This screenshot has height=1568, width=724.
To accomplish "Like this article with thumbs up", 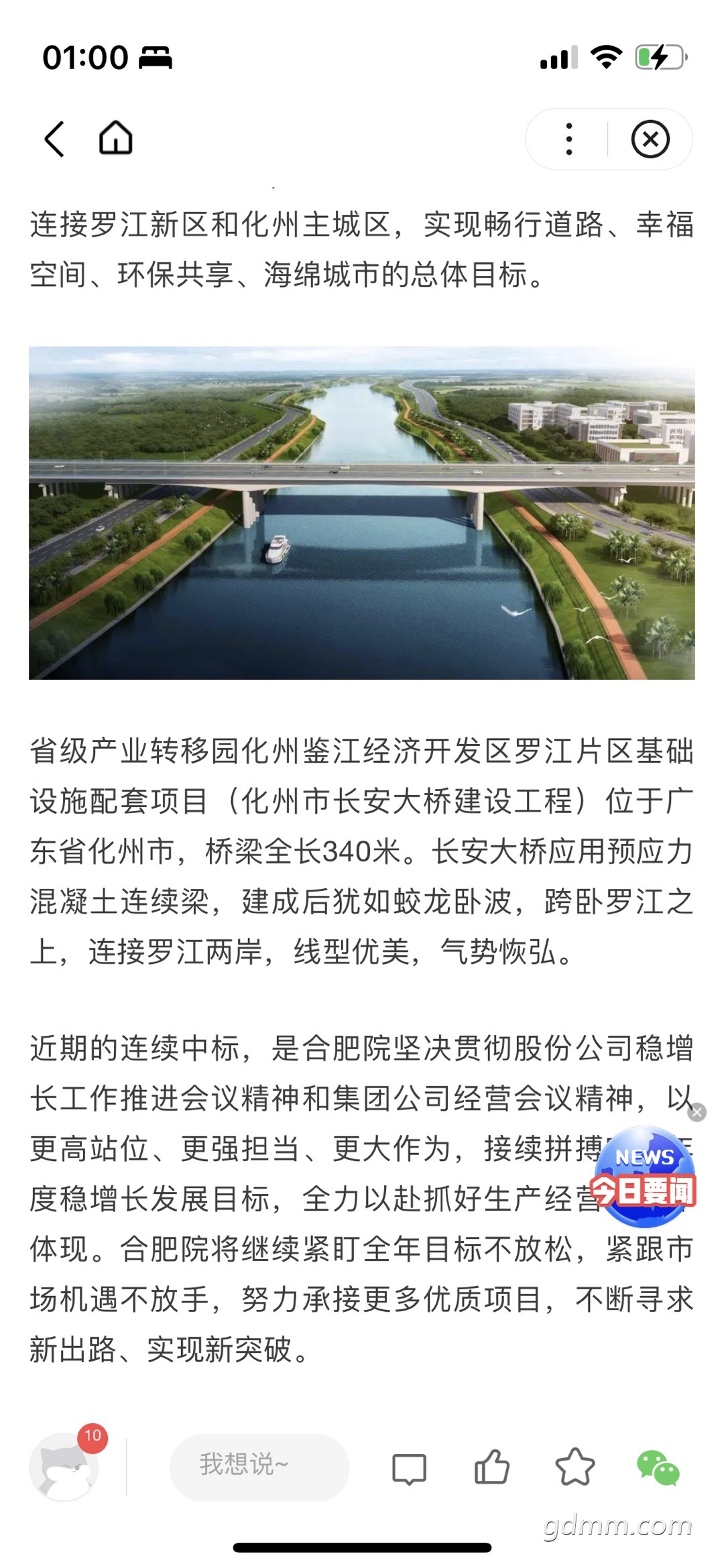I will 492,1467.
